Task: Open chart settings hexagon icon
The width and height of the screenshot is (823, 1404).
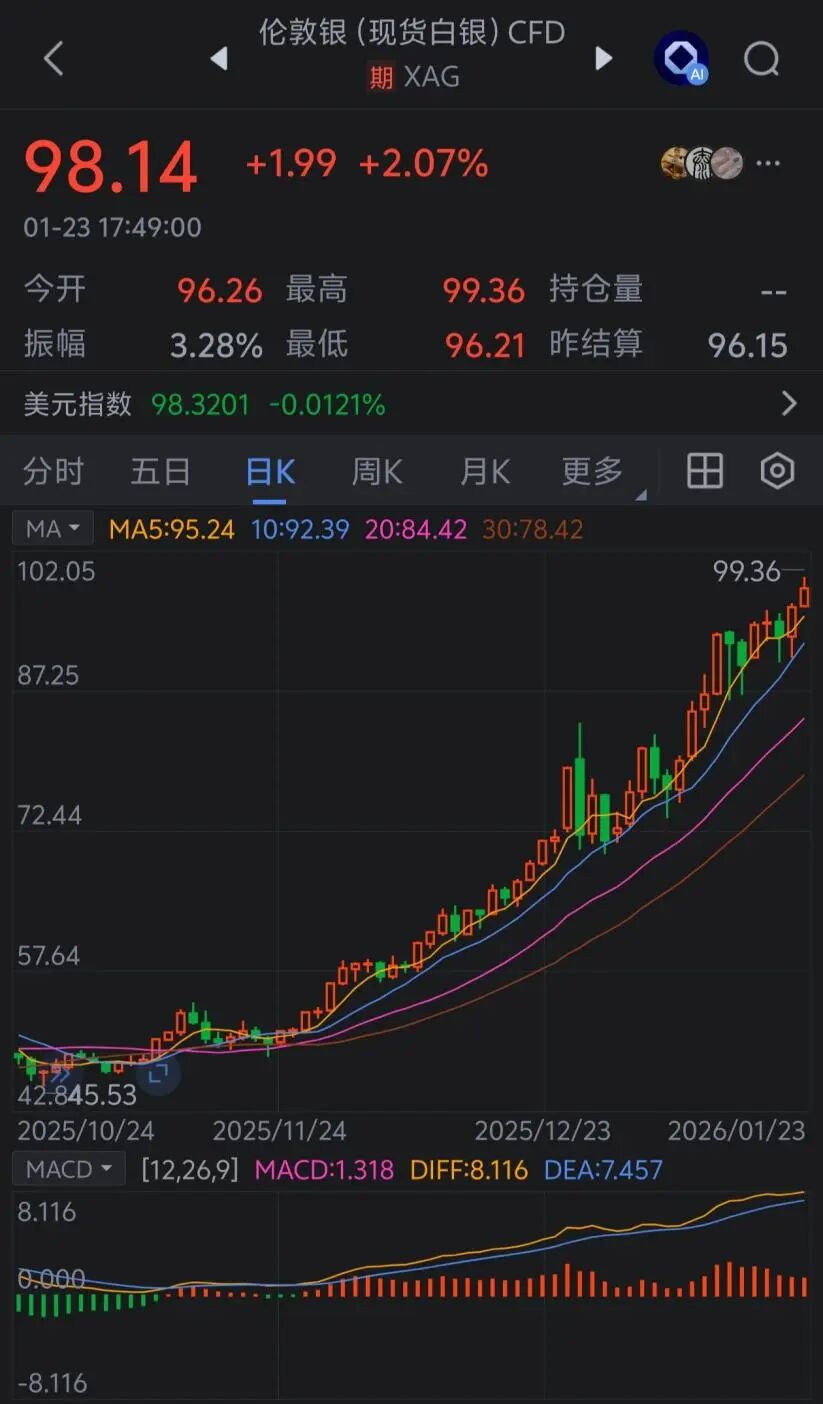Action: click(x=777, y=471)
